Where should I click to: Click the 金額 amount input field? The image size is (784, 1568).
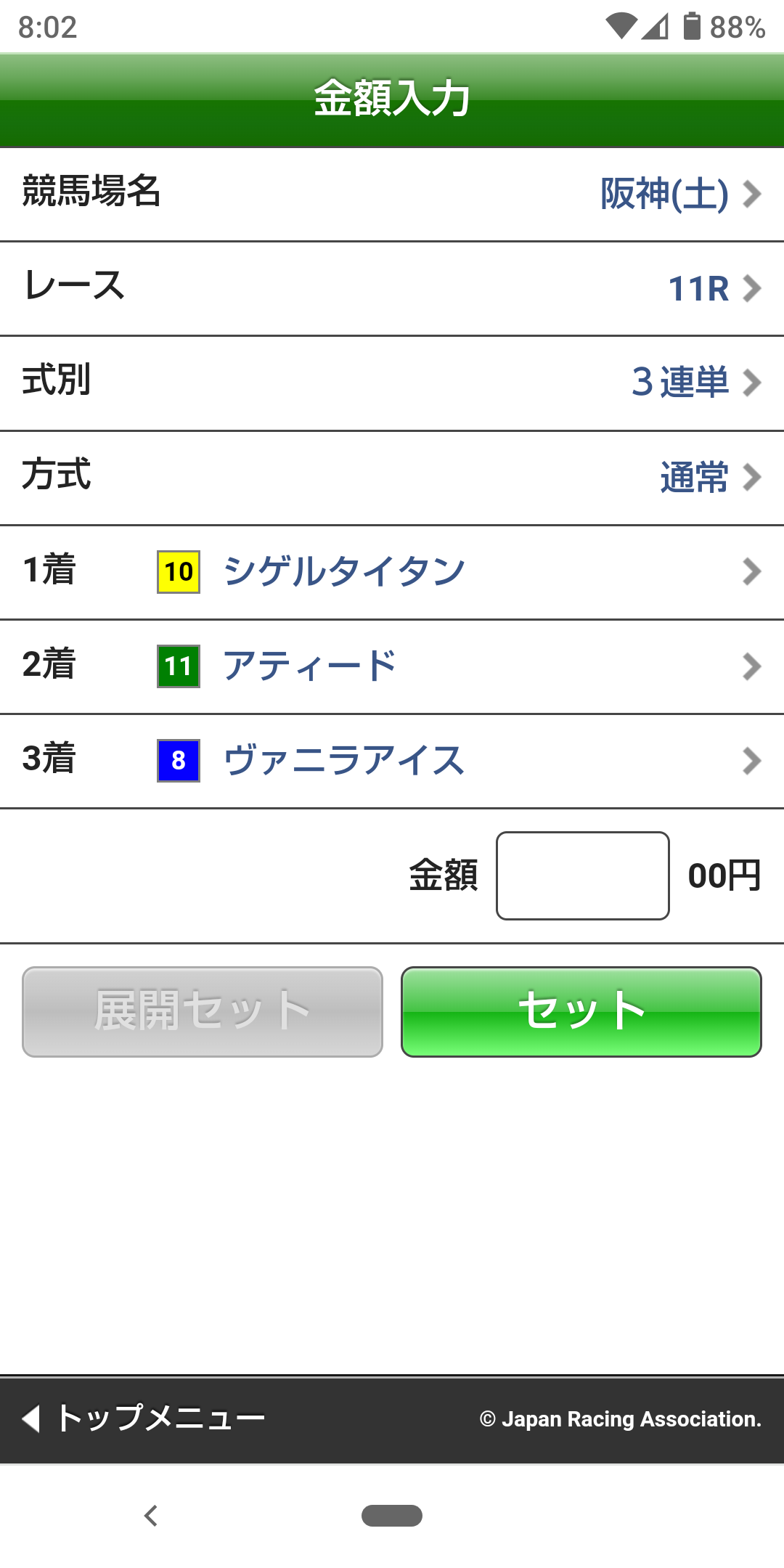pyautogui.click(x=581, y=876)
